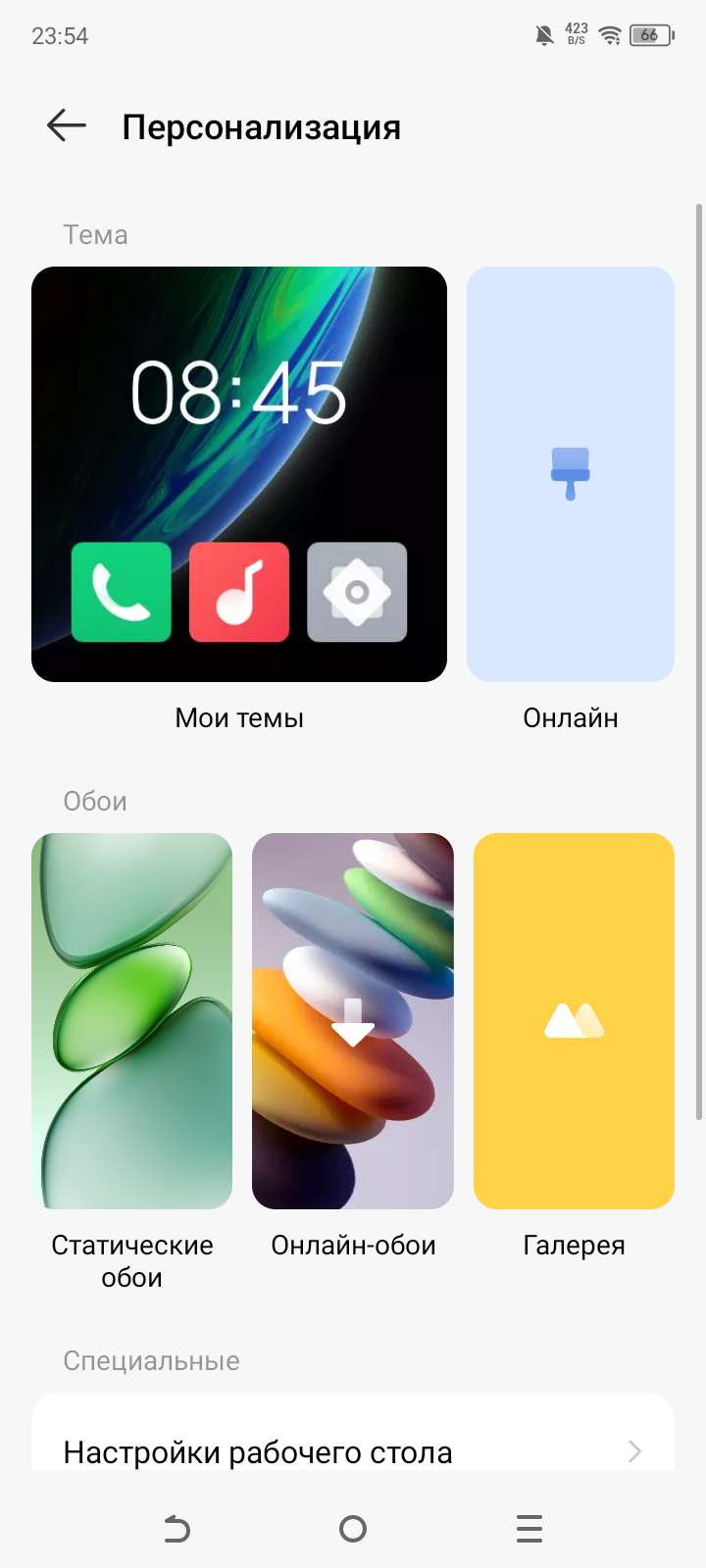Open the Мои темы theme card

click(239, 474)
